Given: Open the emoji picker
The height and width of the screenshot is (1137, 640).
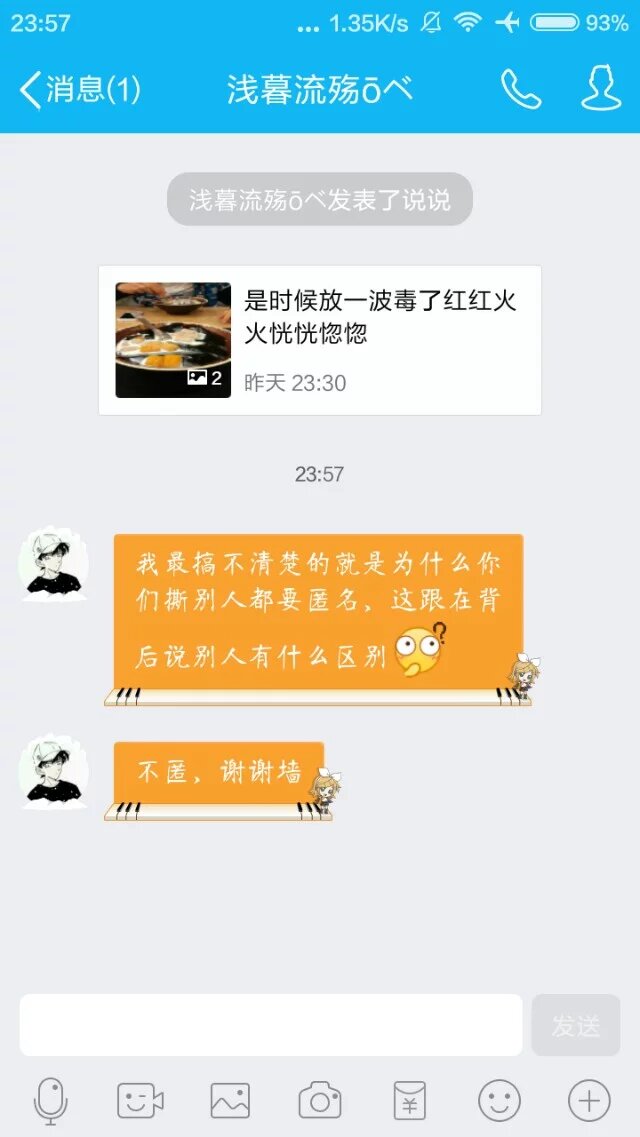Looking at the screenshot, I should 499,1101.
